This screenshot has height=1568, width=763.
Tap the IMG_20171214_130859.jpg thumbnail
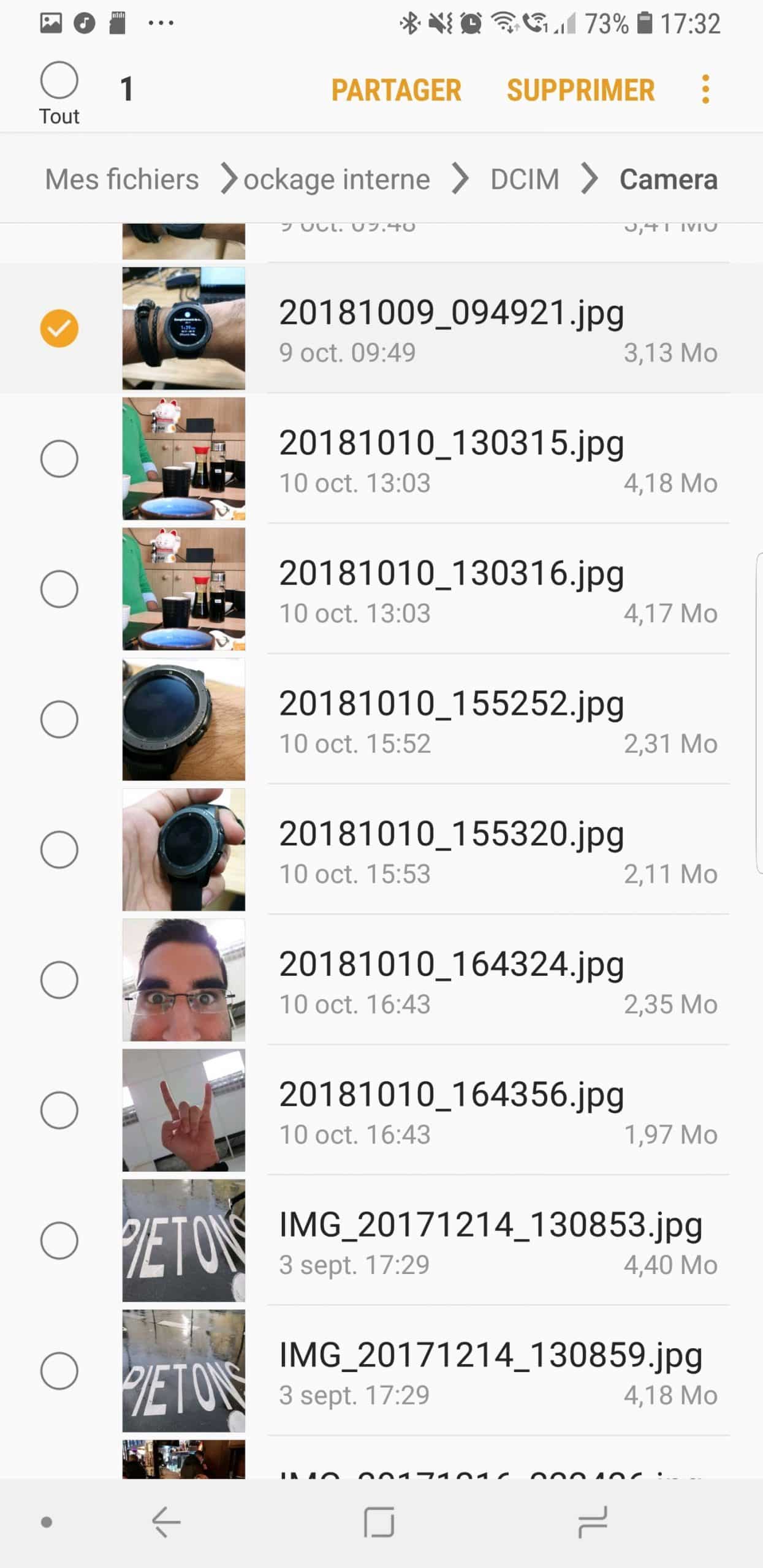183,1371
